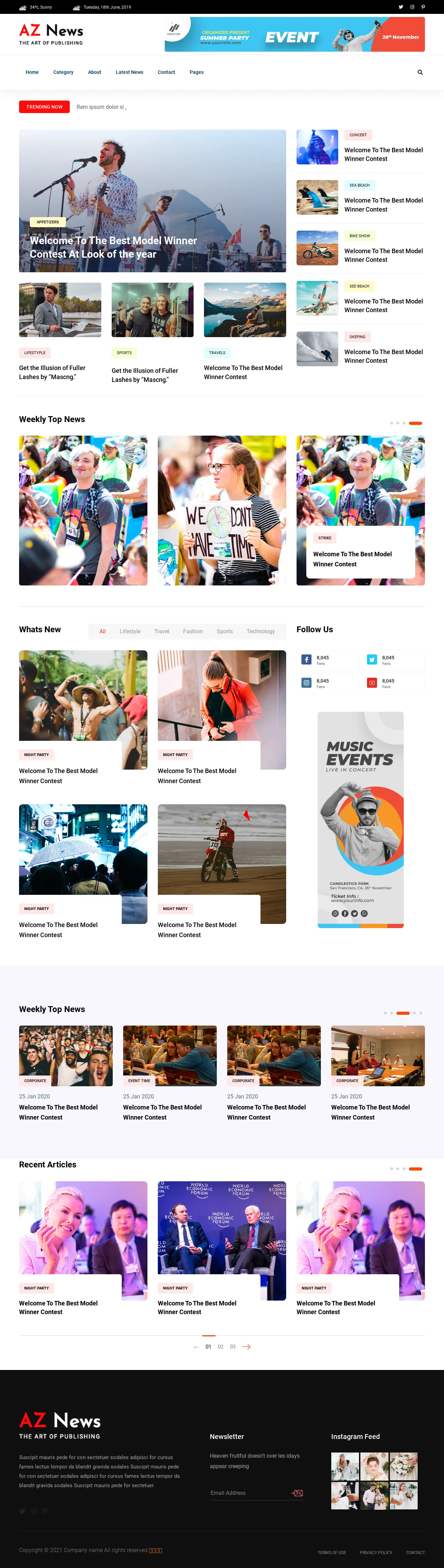Open the Music Events banner ad

tap(360, 819)
